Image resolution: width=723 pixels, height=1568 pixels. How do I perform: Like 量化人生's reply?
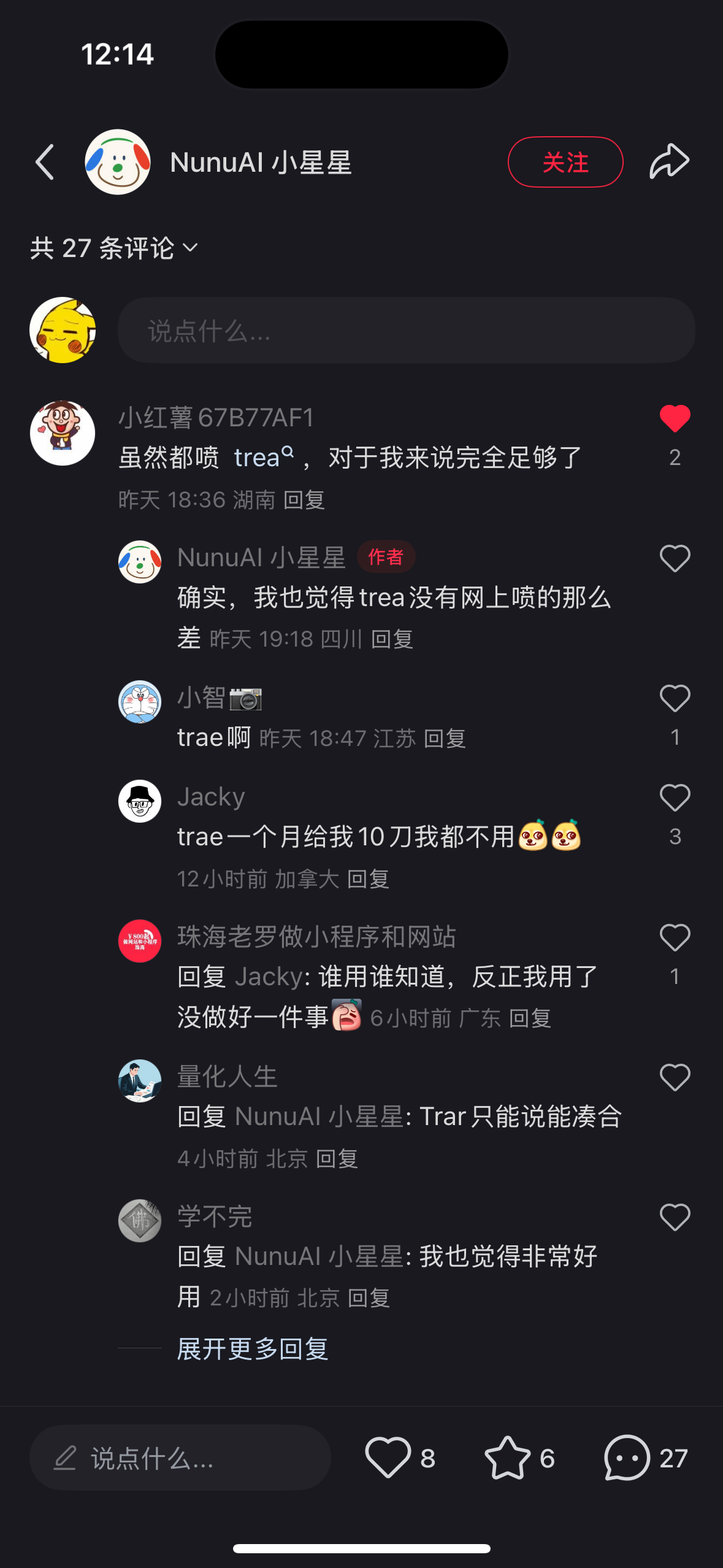point(675,1077)
